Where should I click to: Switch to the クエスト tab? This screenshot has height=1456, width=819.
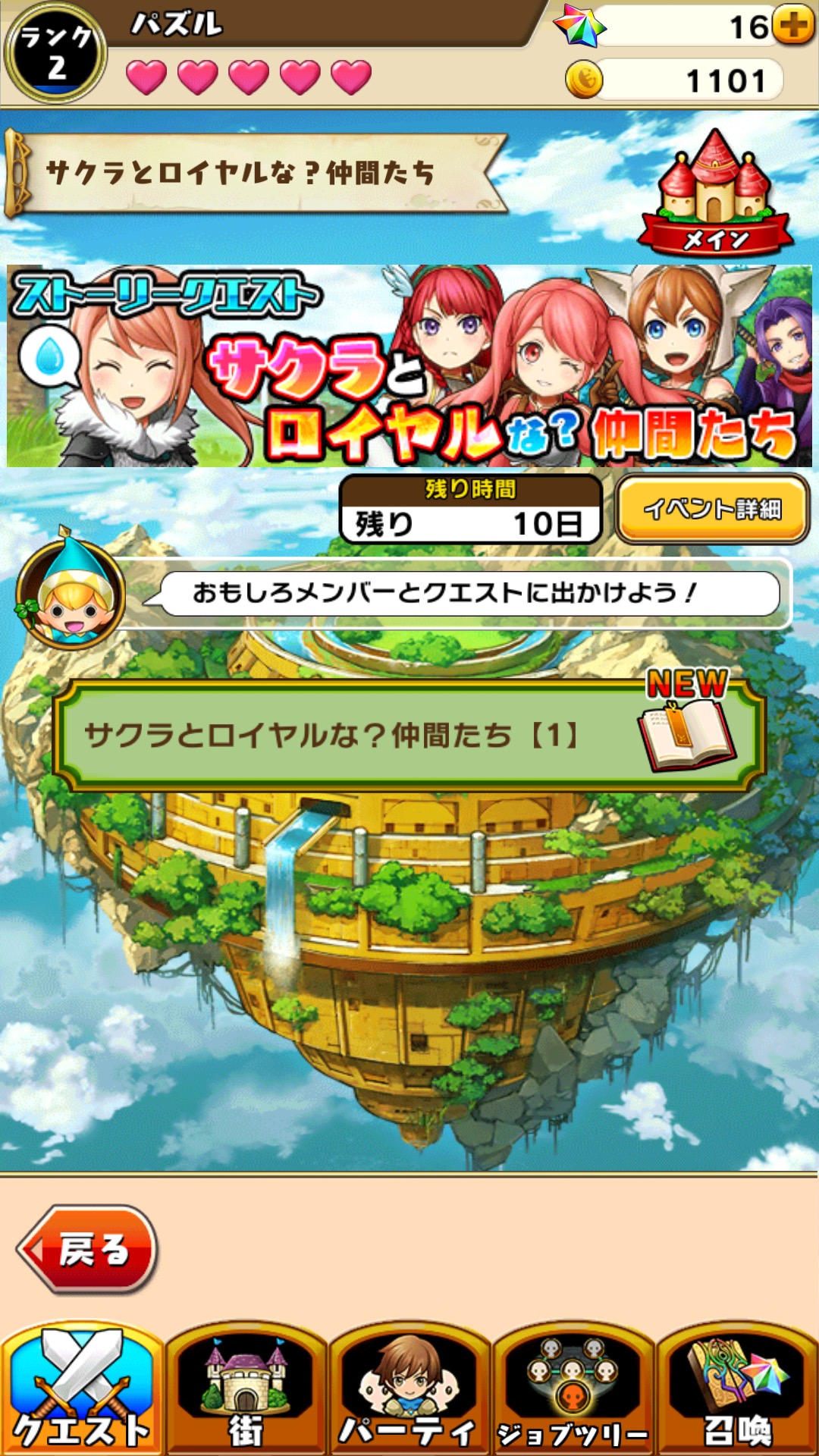[x=82, y=1389]
